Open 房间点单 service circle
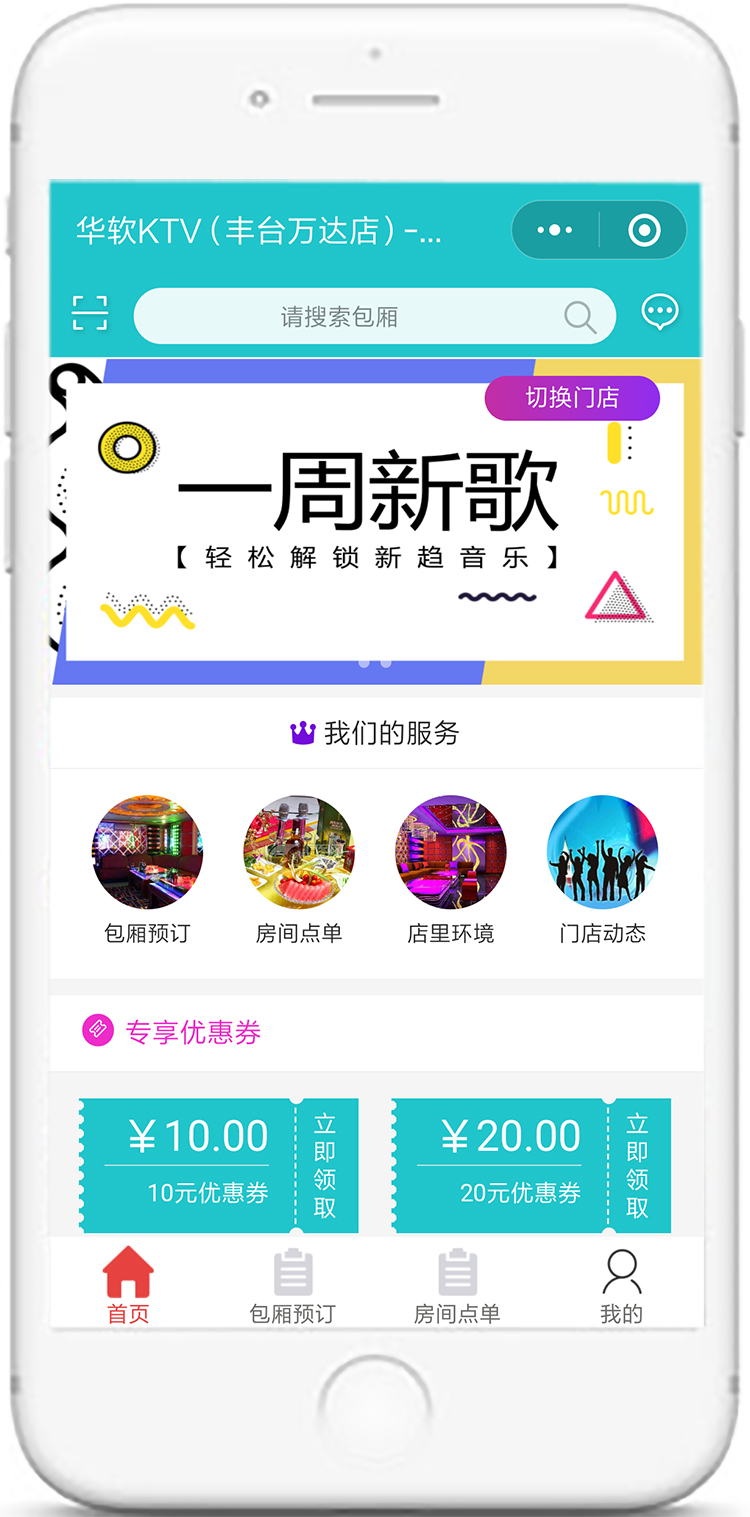This screenshot has height=1517, width=750. 299,852
